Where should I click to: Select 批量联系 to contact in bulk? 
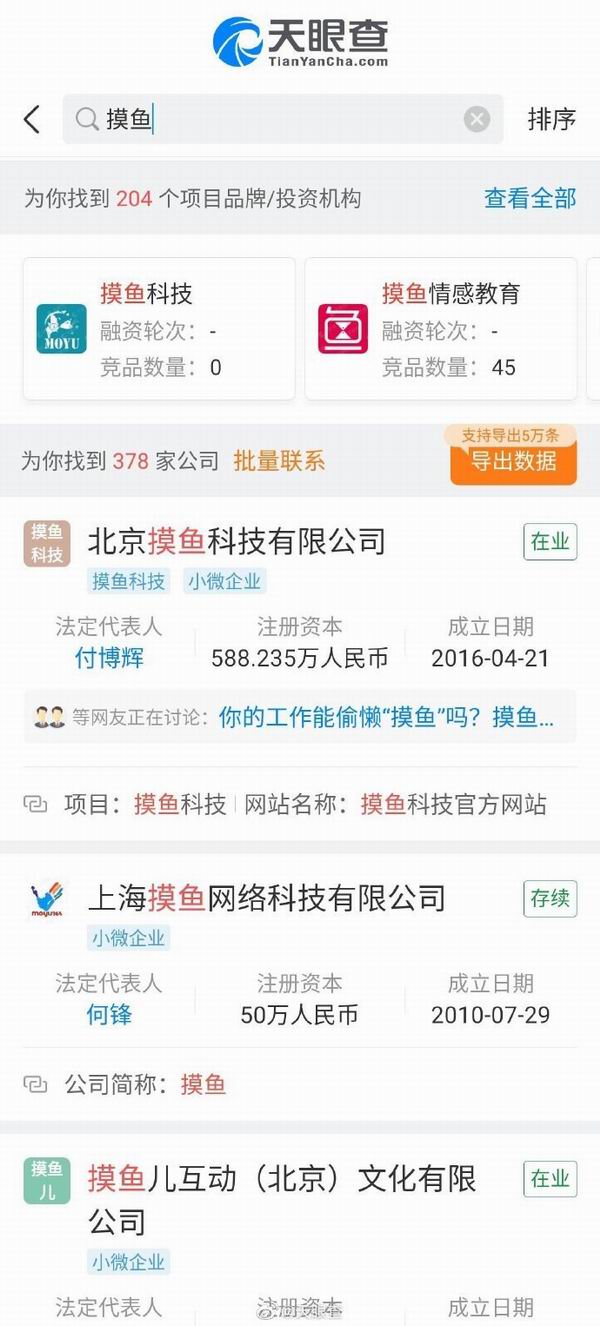point(279,461)
